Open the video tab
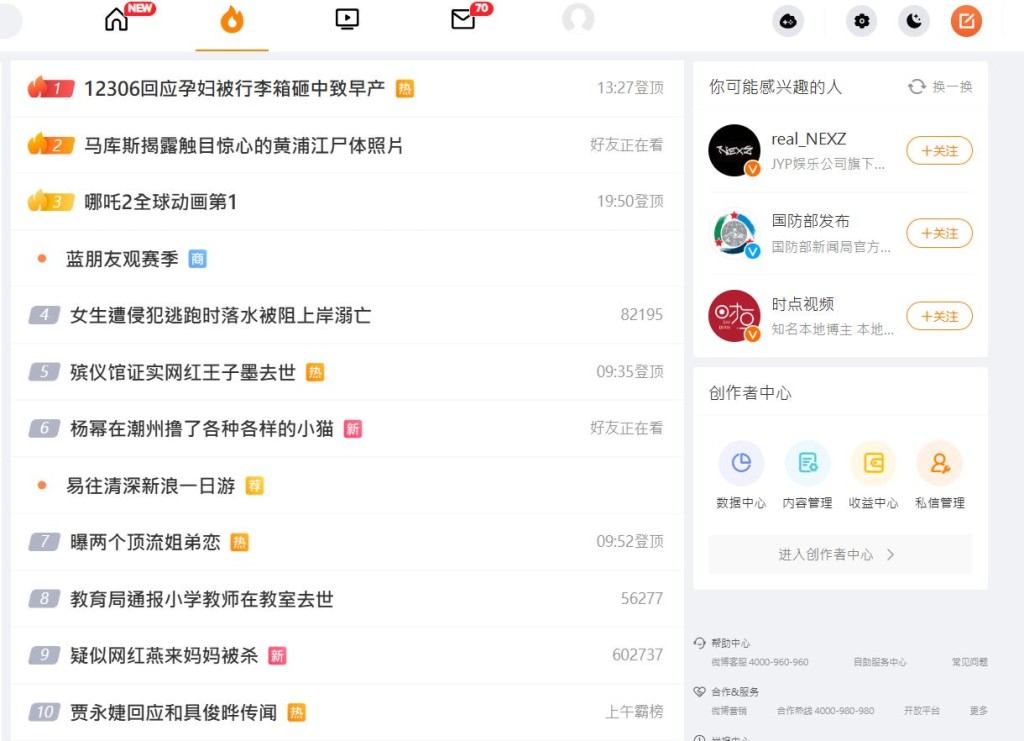Image resolution: width=1024 pixels, height=741 pixels. pyautogui.click(x=347, y=20)
